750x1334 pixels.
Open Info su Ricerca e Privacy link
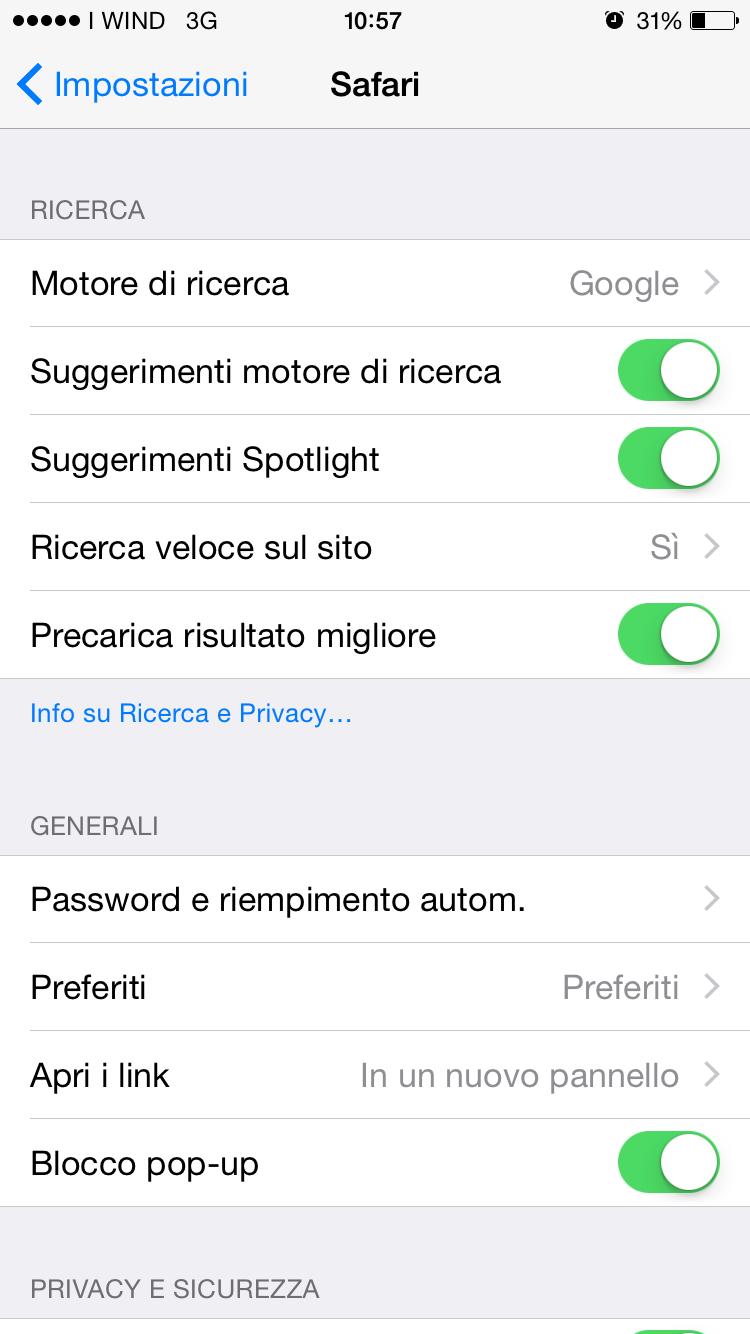click(x=191, y=714)
